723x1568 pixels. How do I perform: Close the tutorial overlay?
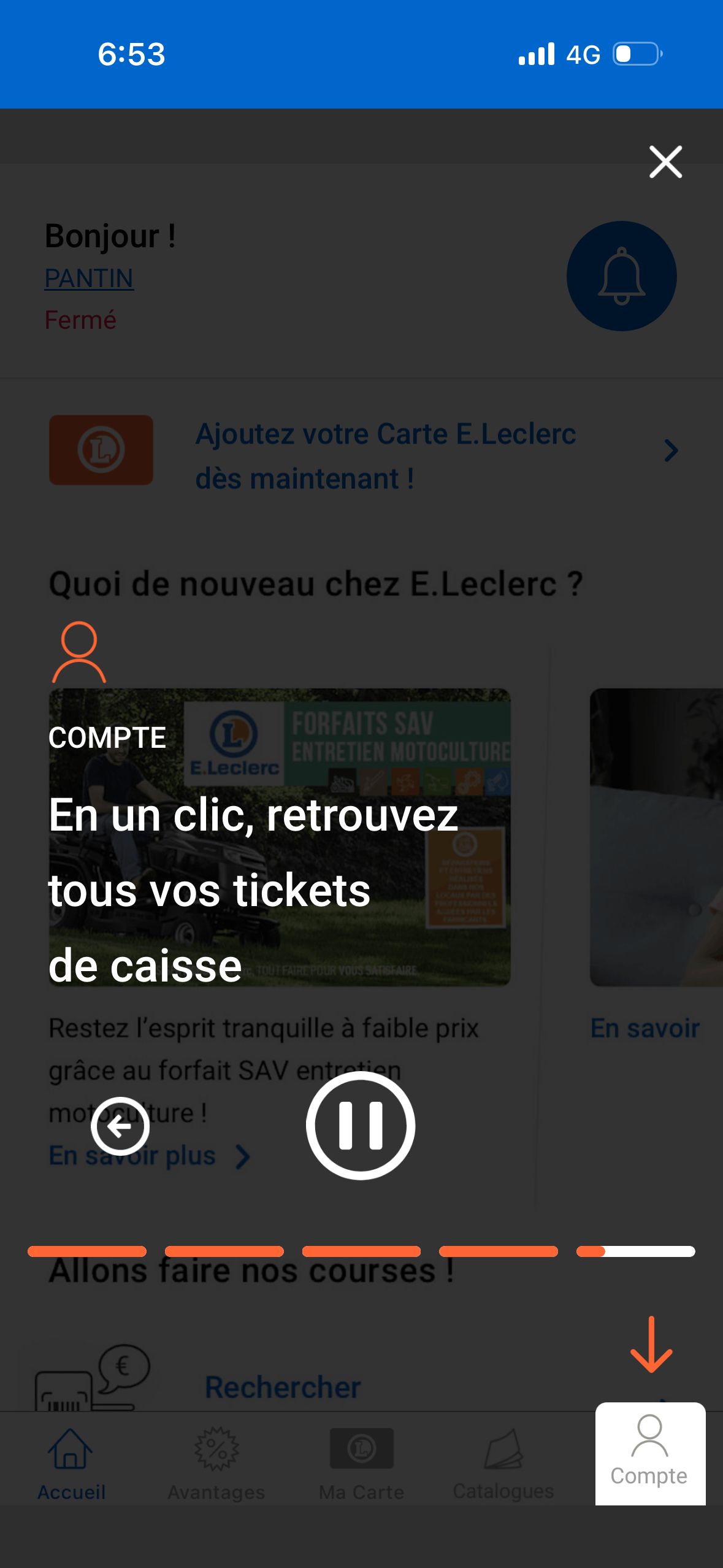[665, 162]
